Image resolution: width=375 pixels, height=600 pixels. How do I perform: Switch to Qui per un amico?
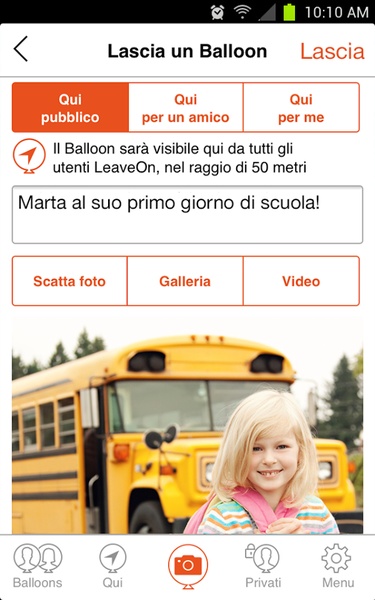186,108
